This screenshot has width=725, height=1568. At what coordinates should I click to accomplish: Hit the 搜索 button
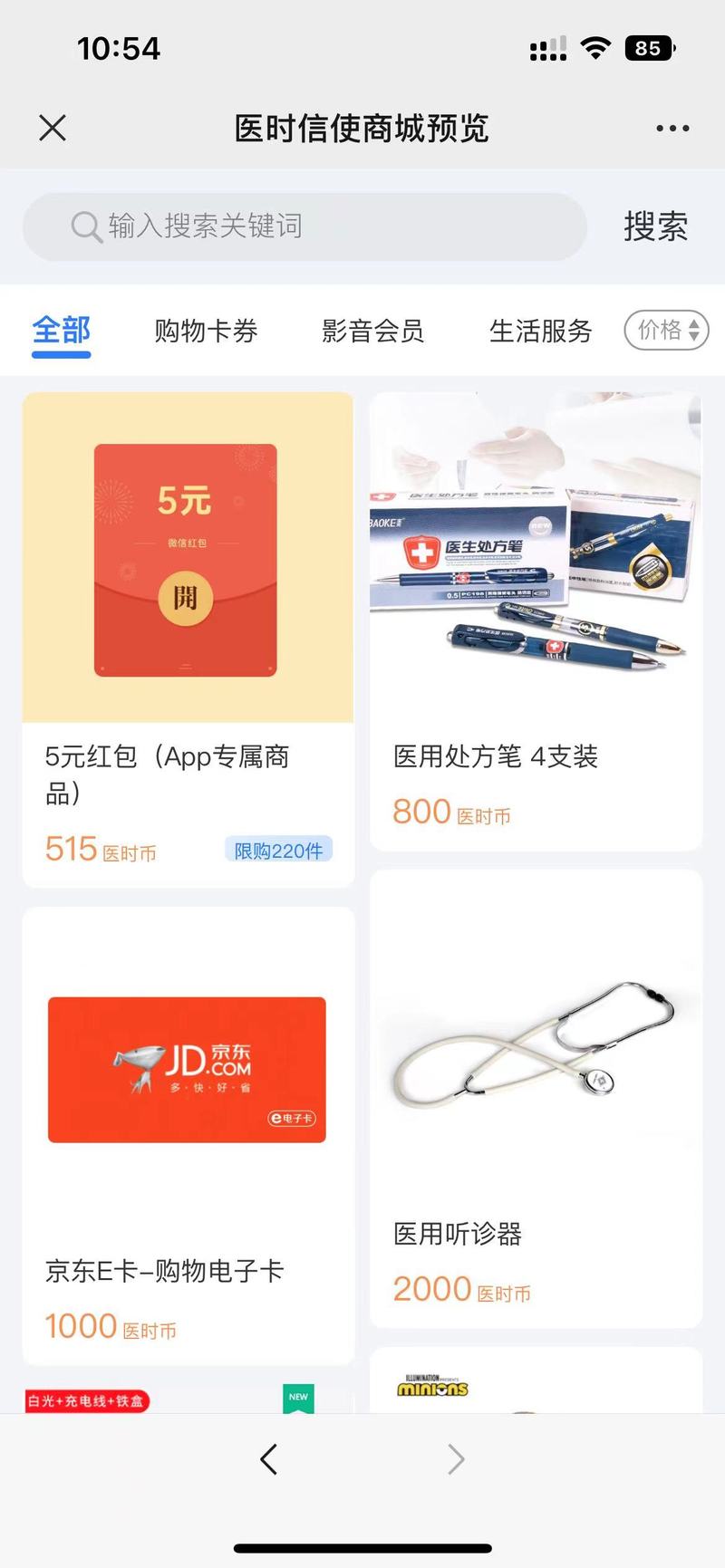tap(655, 226)
